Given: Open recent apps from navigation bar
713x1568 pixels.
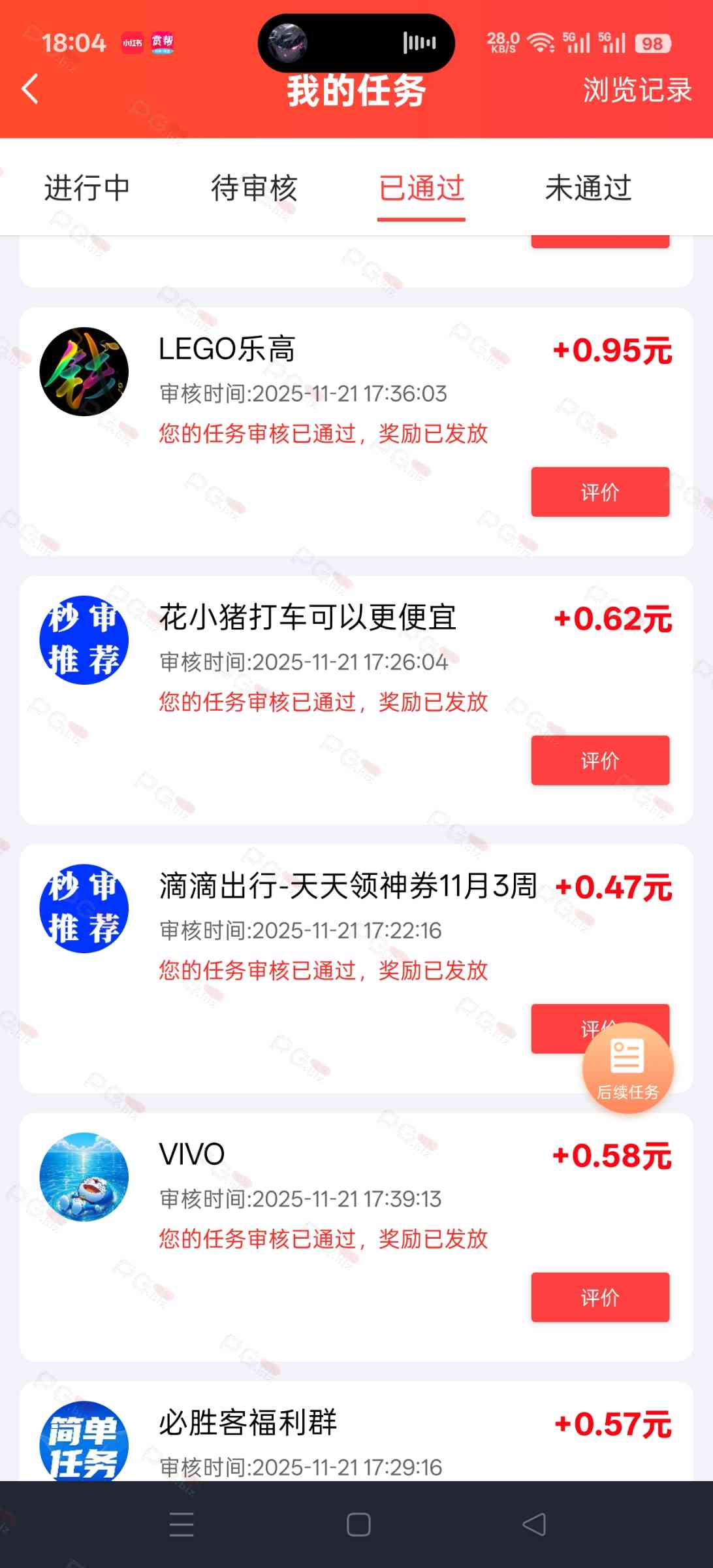Looking at the screenshot, I should (x=182, y=1525).
